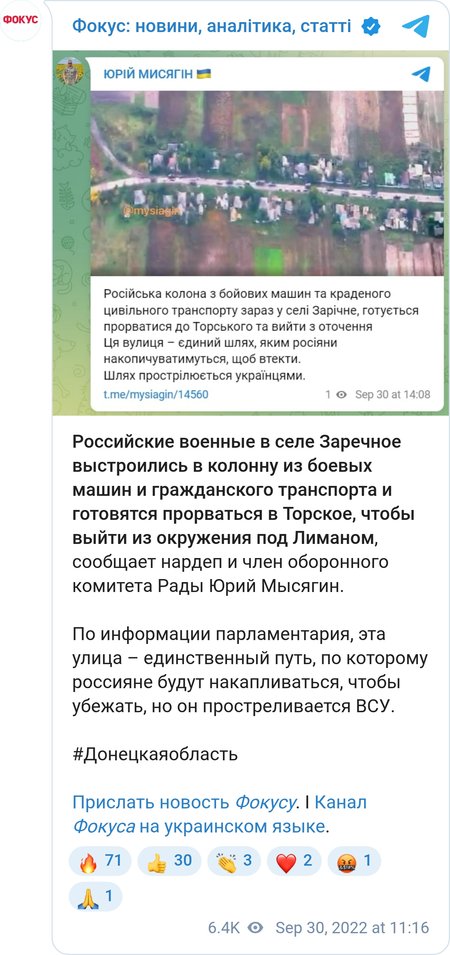
Task: Tap the 'Прислать новость Фокусу' link
Action: coord(184,802)
